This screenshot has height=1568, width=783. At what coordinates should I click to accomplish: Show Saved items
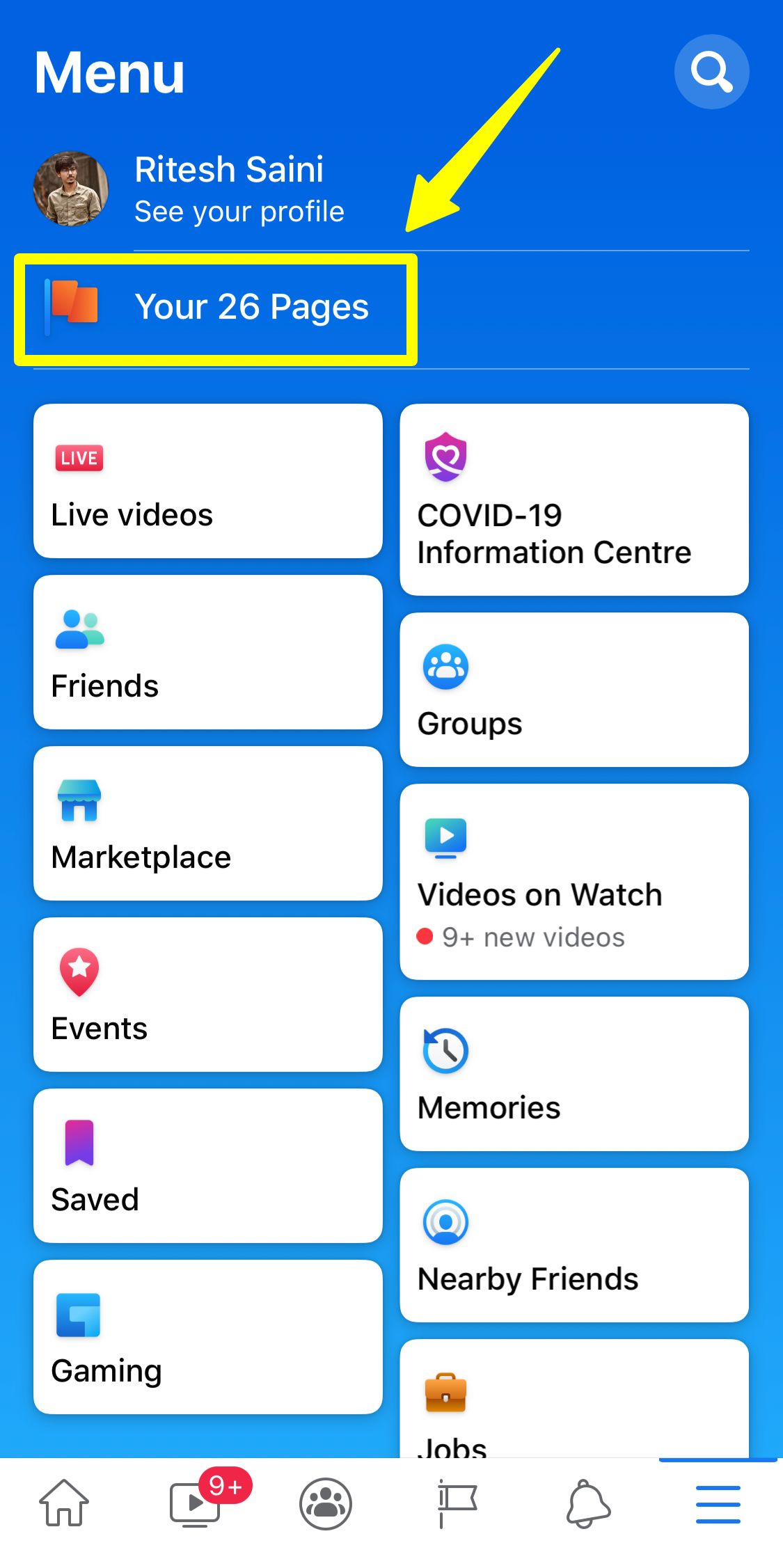(207, 1166)
